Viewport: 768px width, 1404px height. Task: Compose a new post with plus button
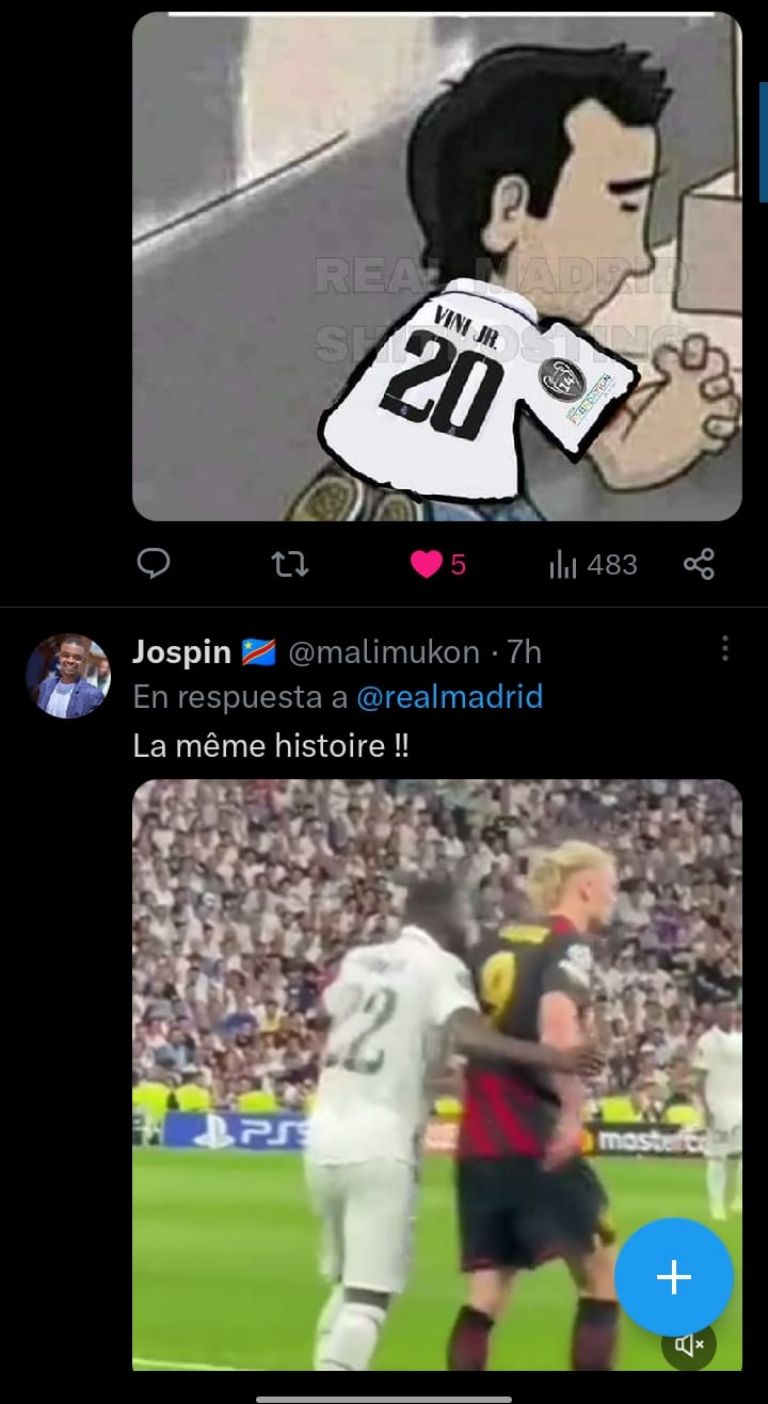[x=673, y=1277]
